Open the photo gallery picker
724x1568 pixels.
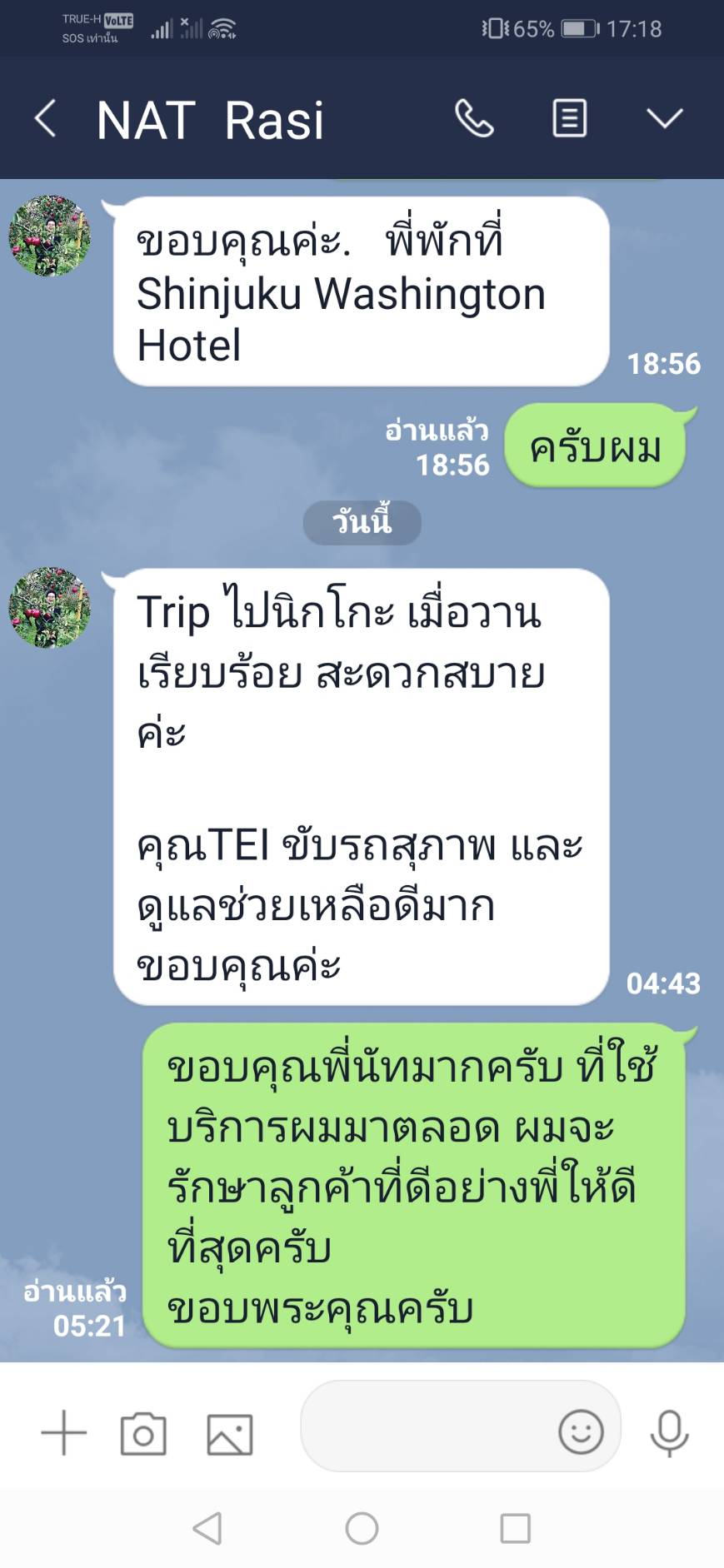[229, 1434]
